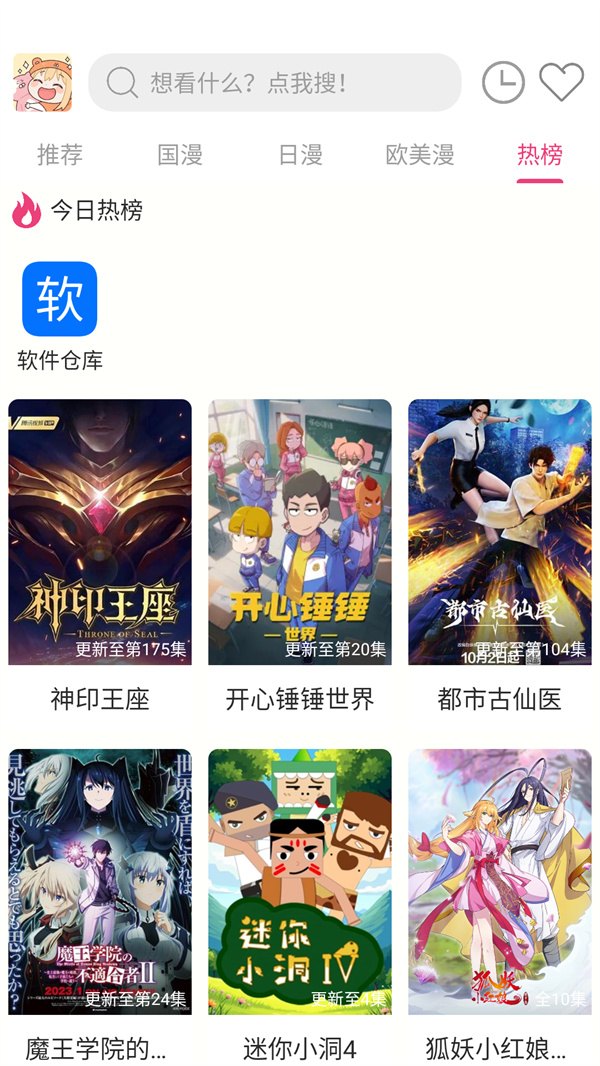Switch to the 日漫 tab
Viewport: 600px width, 1066px height.
300,155
